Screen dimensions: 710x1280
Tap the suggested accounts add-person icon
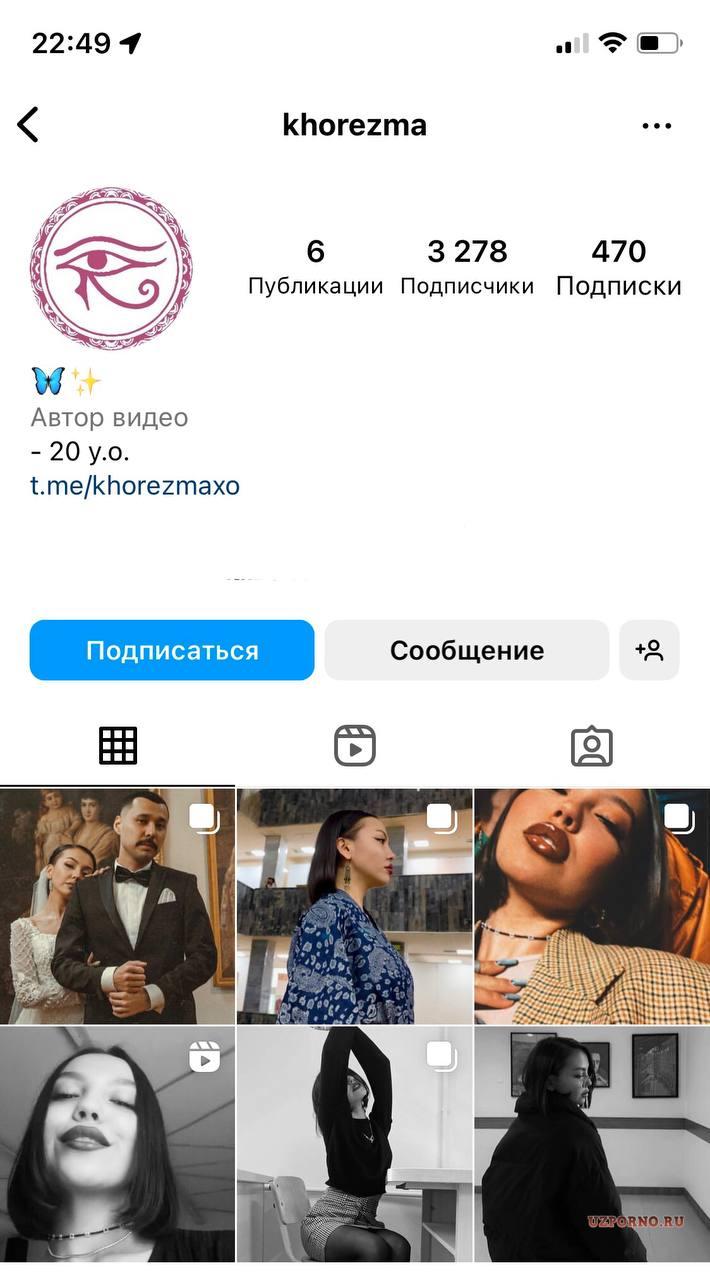point(650,650)
